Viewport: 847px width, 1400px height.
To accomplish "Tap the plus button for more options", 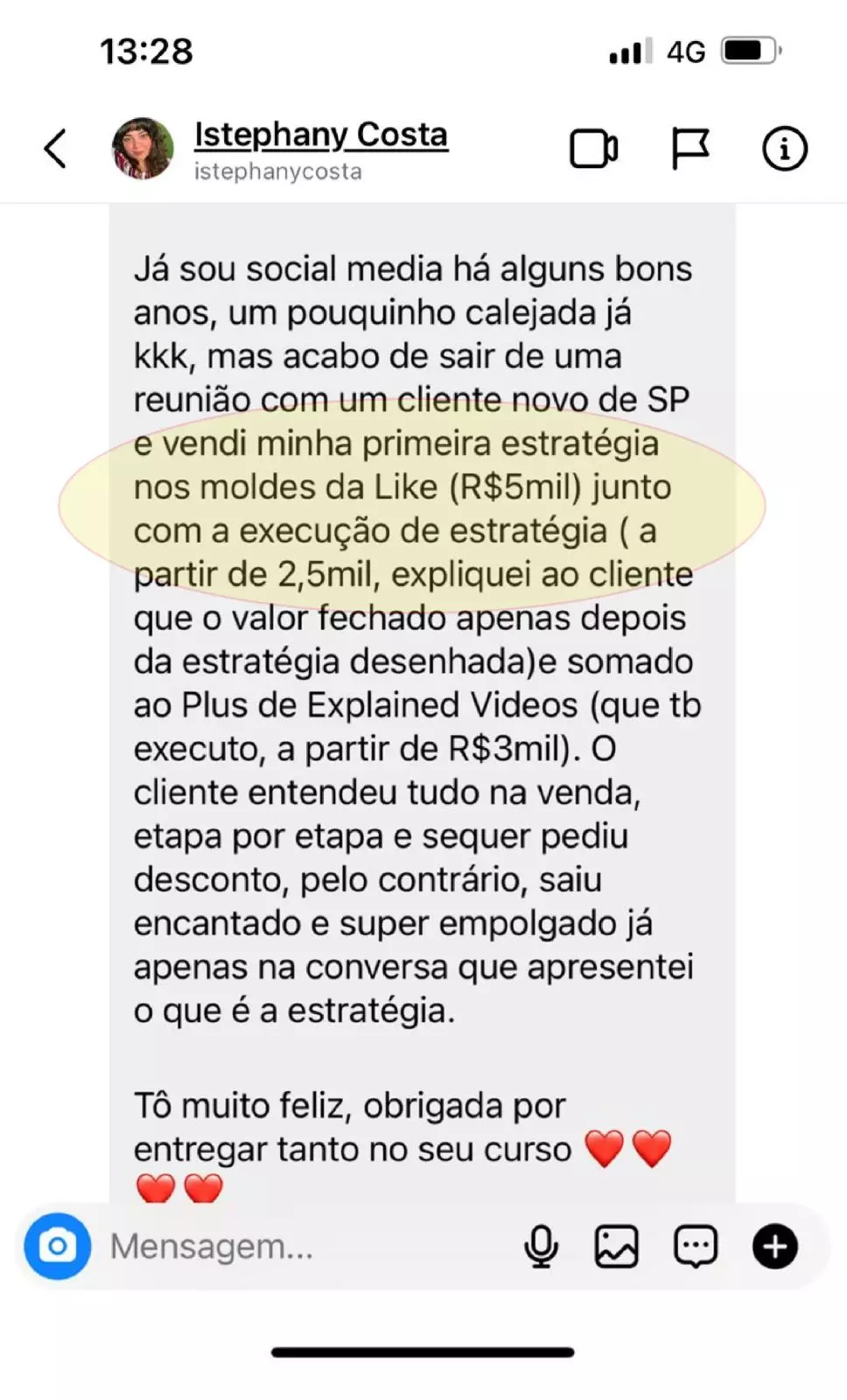I will click(775, 1246).
